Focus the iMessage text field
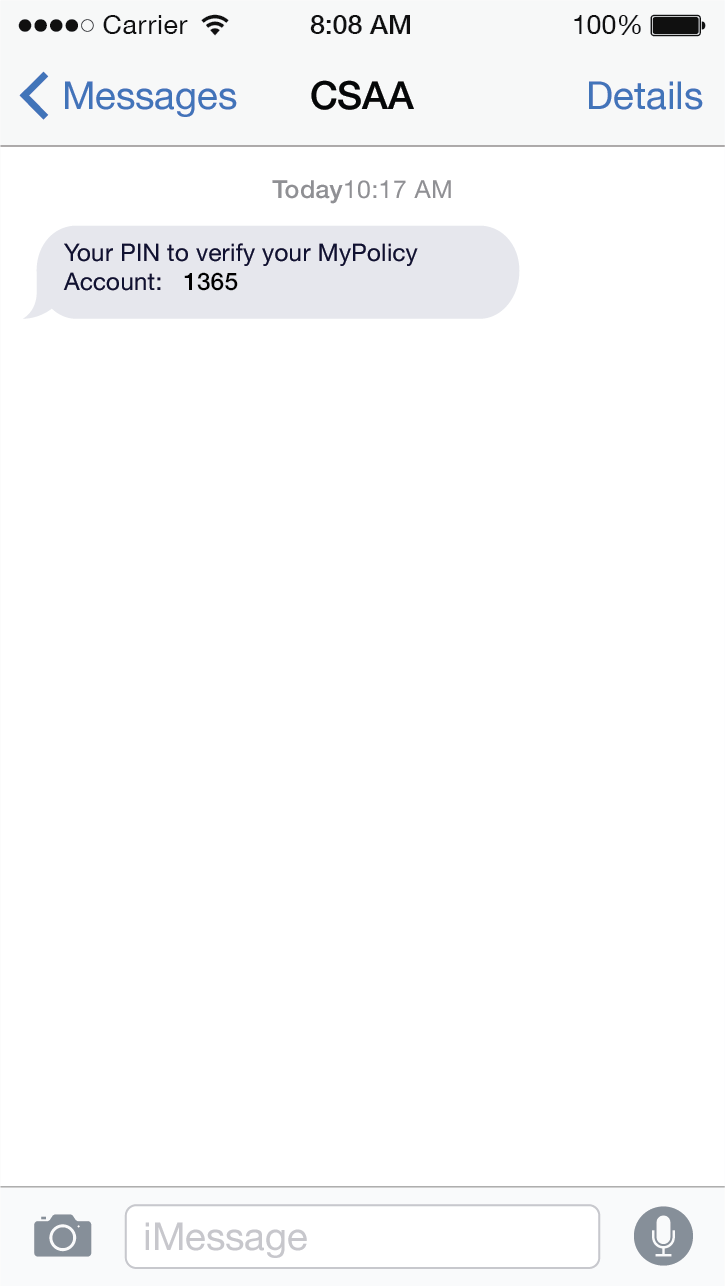 point(362,1237)
